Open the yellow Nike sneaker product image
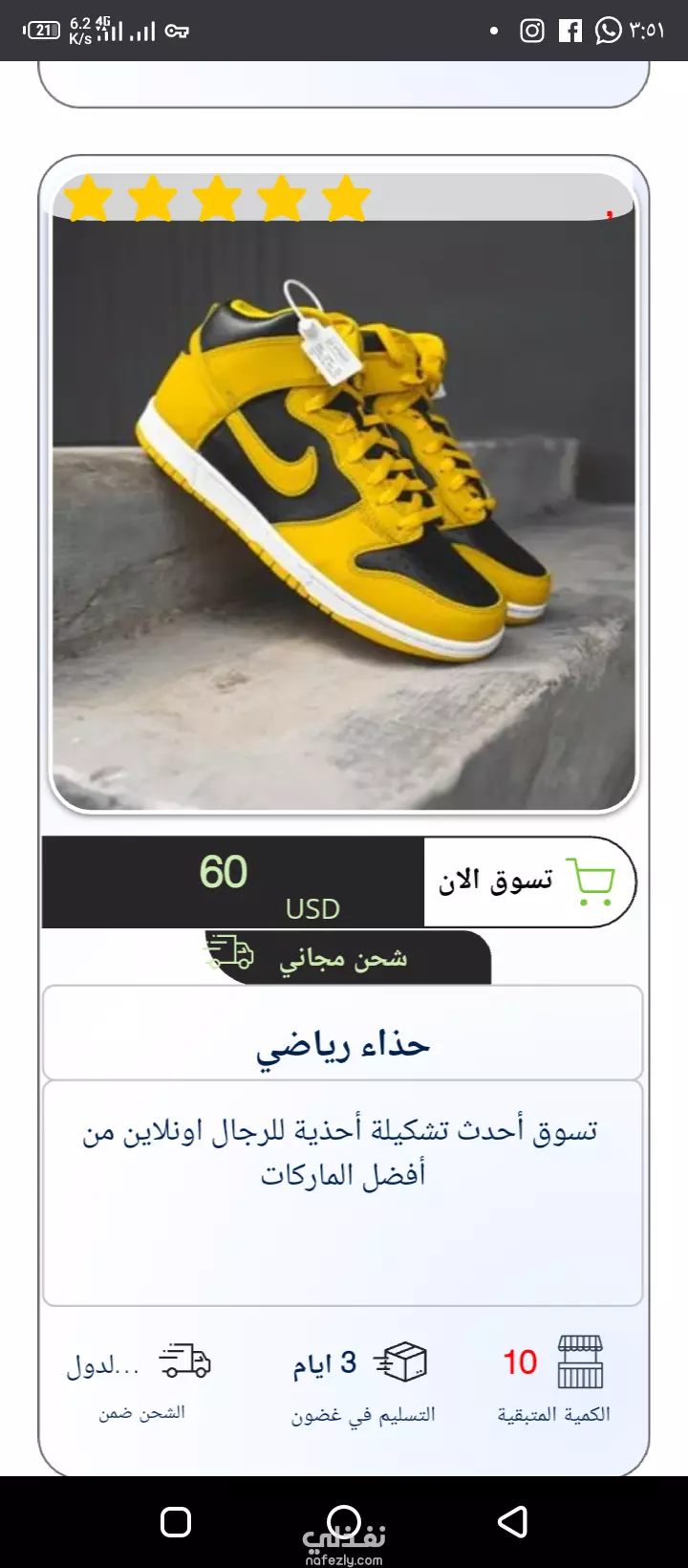The width and height of the screenshot is (688, 1568). click(x=343, y=492)
